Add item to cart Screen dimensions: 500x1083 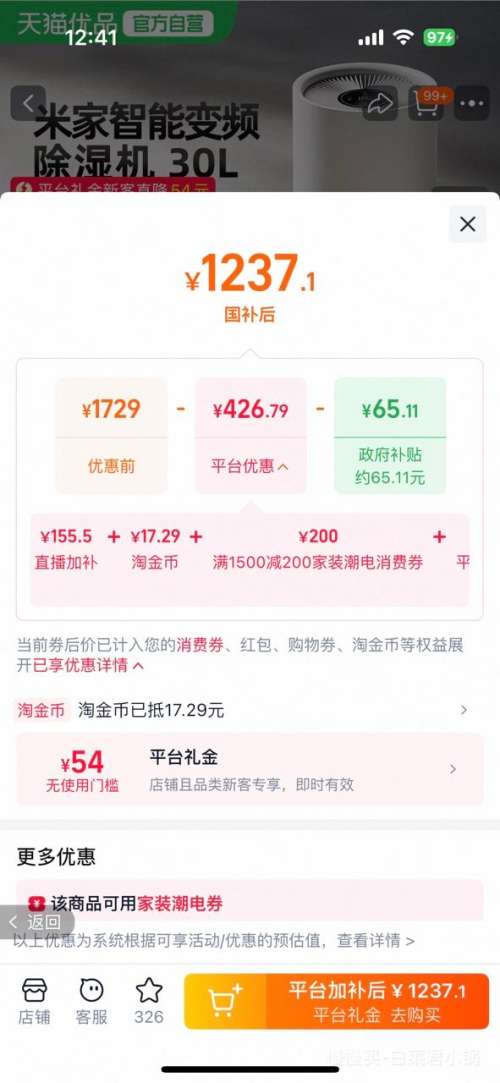click(x=225, y=1001)
